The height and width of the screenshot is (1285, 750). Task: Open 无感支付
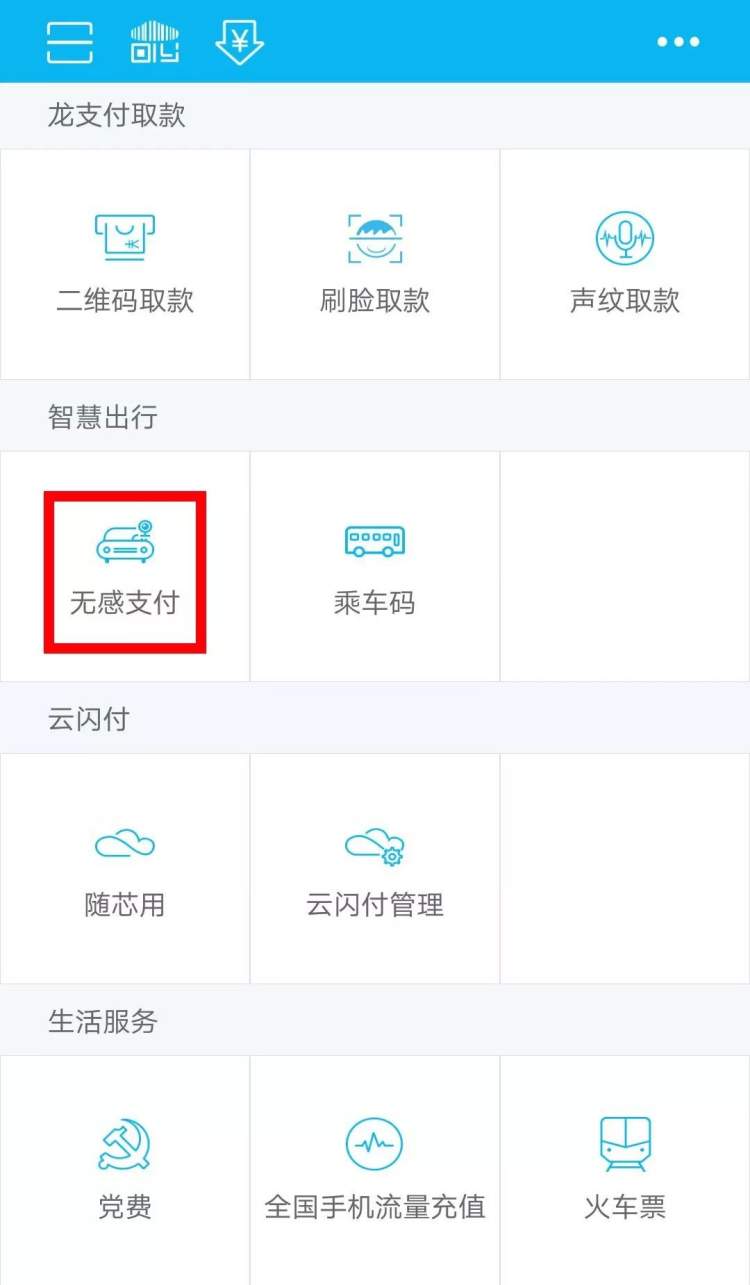click(x=125, y=567)
